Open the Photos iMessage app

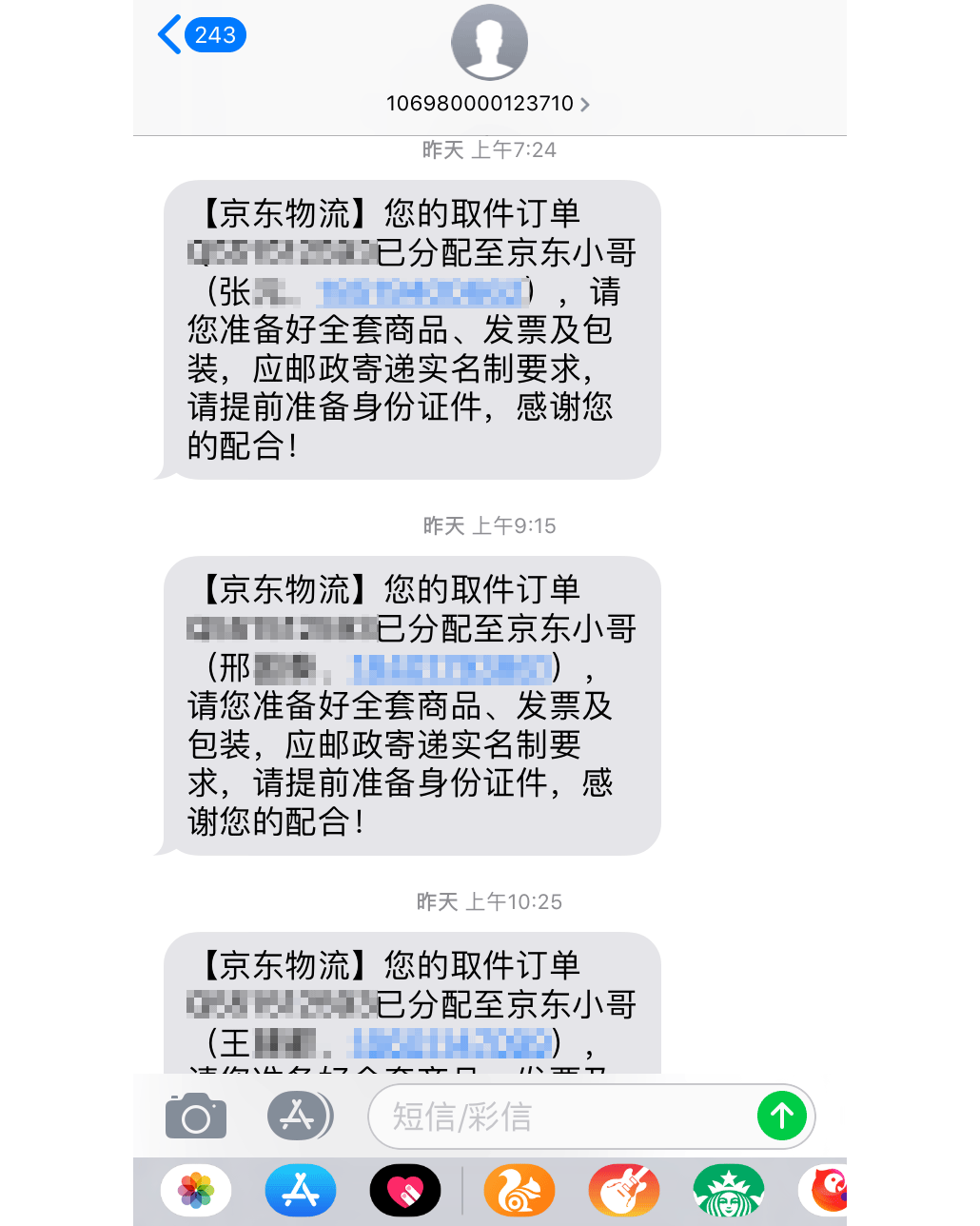coord(196,1190)
